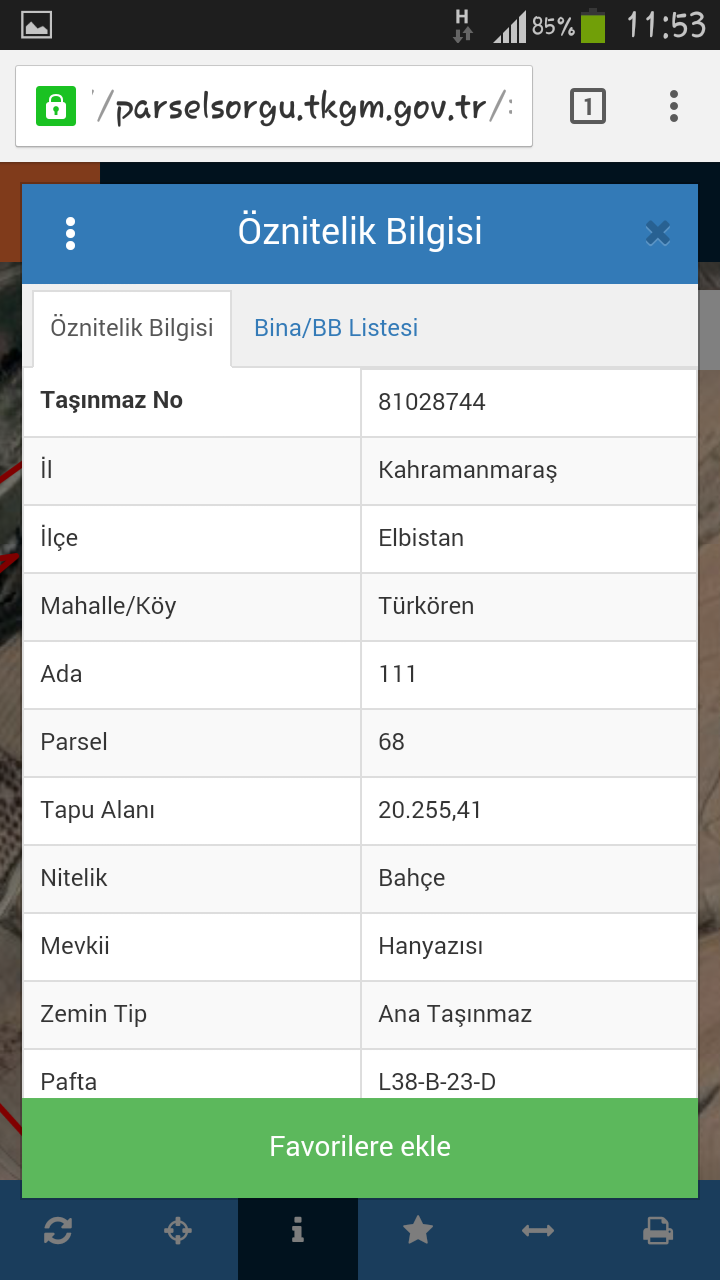Open the browser tab switcher
The width and height of the screenshot is (720, 1280).
[588, 106]
